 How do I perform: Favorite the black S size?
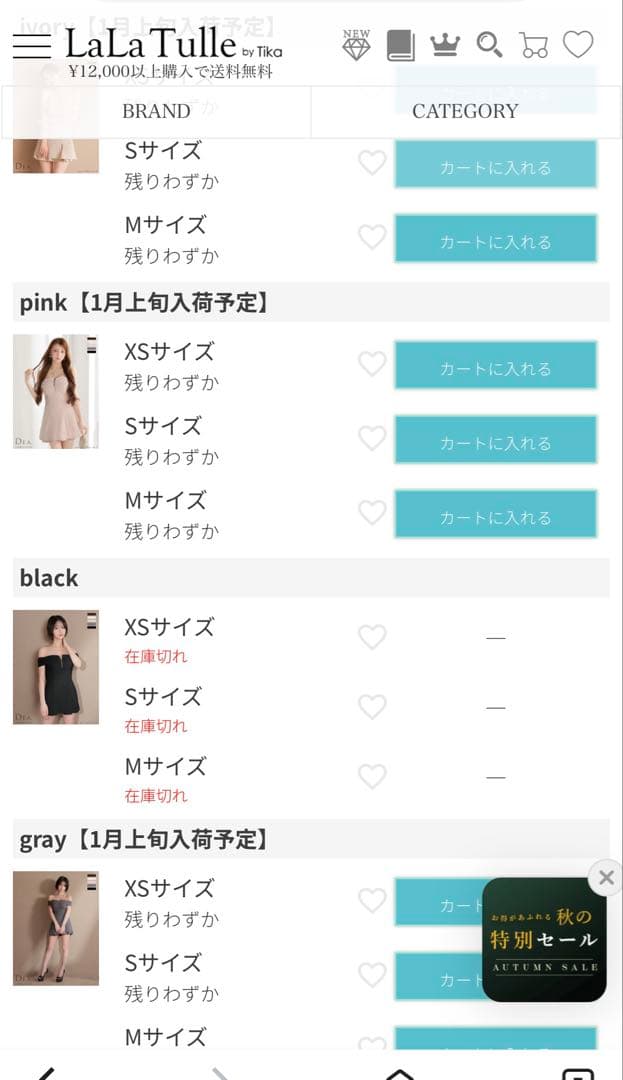point(372,707)
